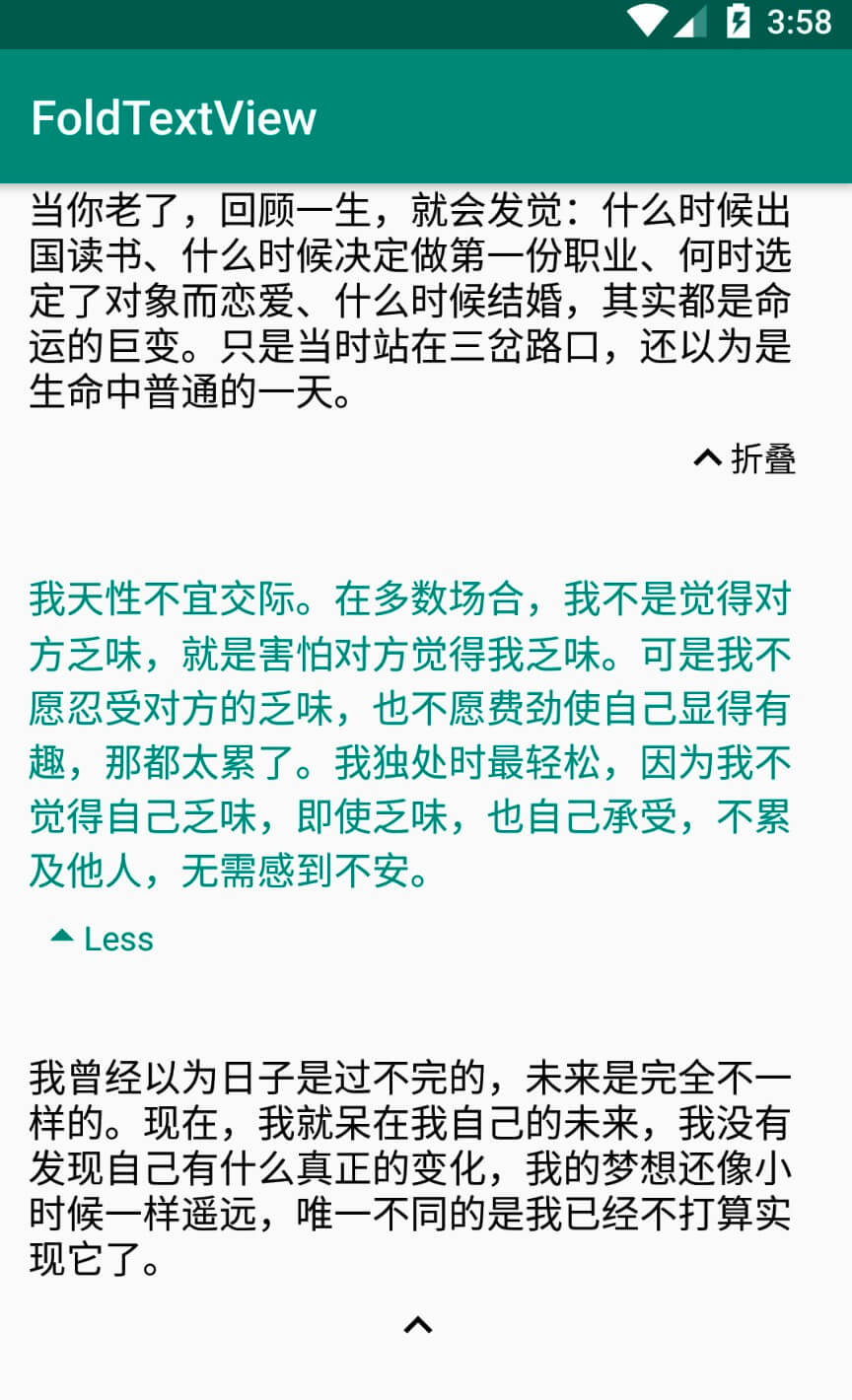The width and height of the screenshot is (852, 1400).
Task: Collapse third paragraph with up chevron
Action: pos(418,1325)
